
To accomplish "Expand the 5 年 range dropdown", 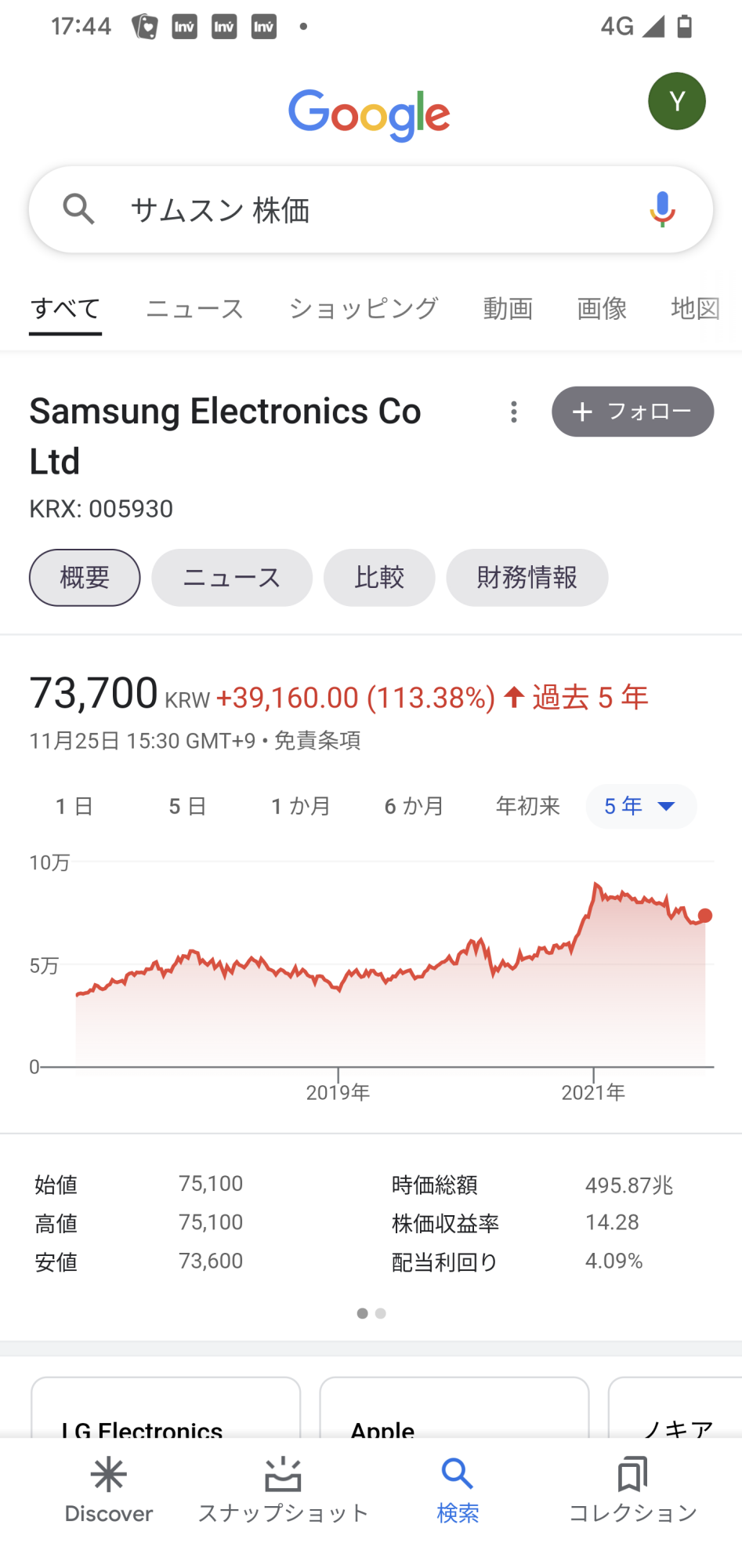I will coord(640,806).
